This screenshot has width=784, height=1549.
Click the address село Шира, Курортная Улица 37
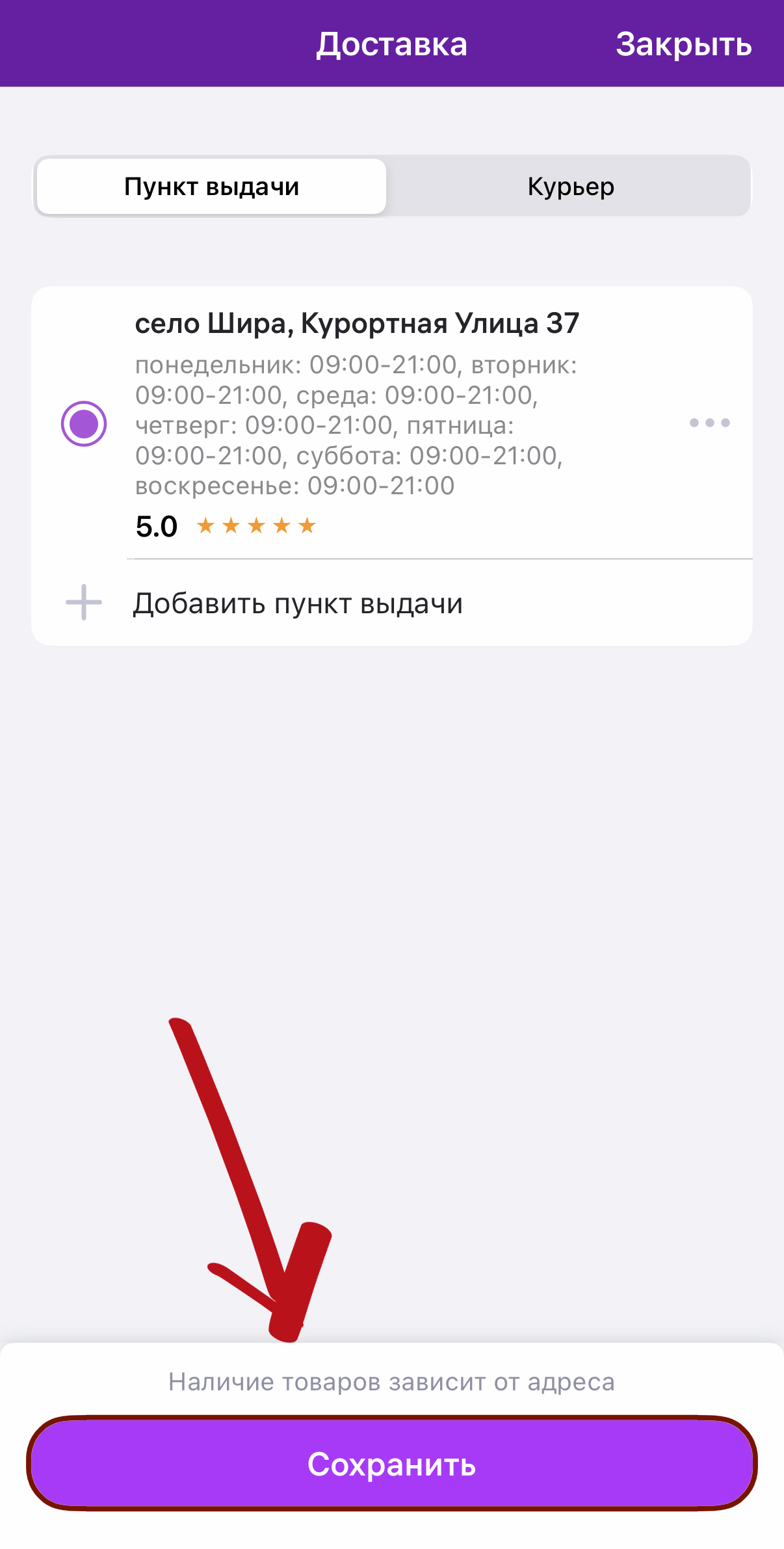(x=358, y=322)
